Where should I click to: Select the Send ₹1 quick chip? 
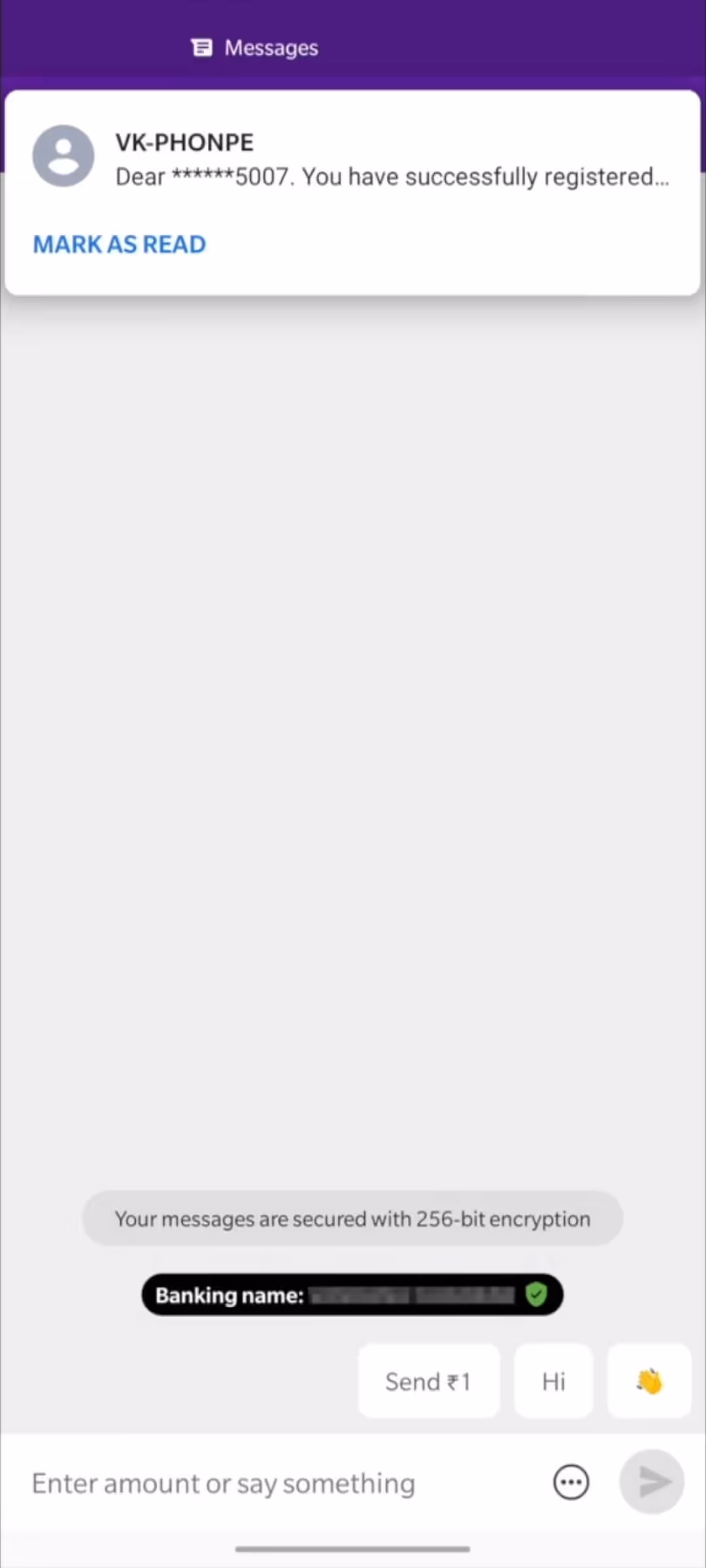point(428,1381)
